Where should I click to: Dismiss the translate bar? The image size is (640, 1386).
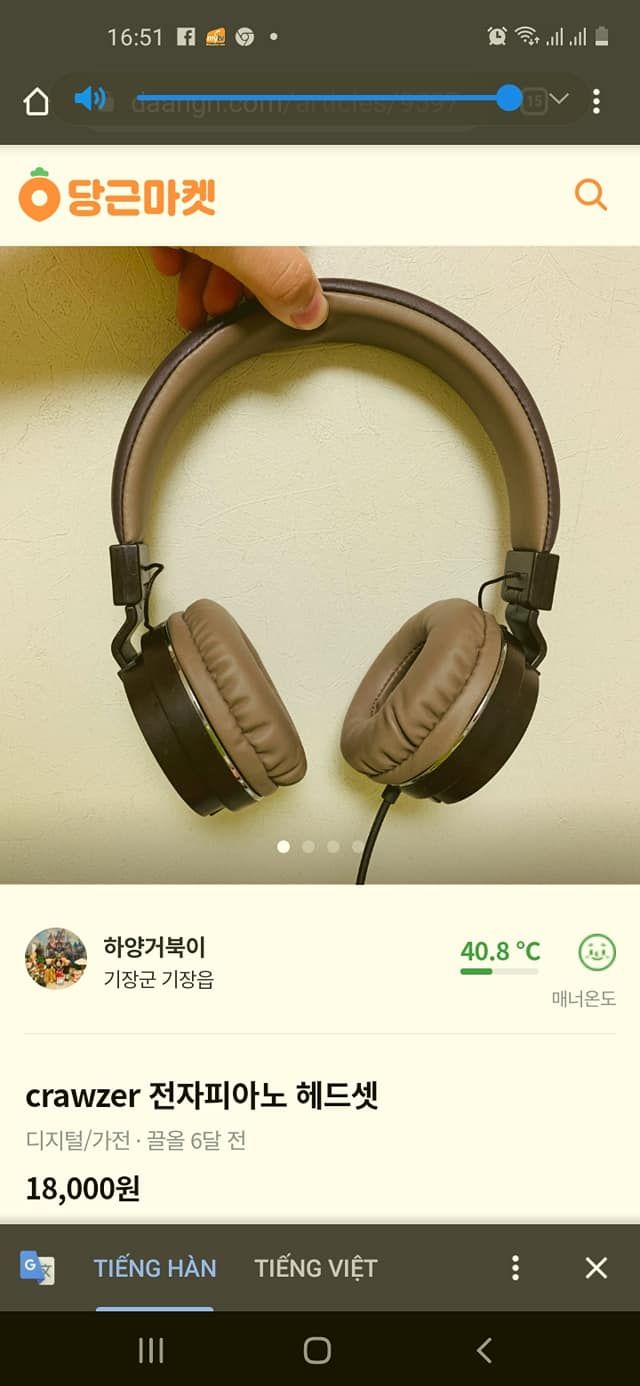click(x=596, y=1268)
